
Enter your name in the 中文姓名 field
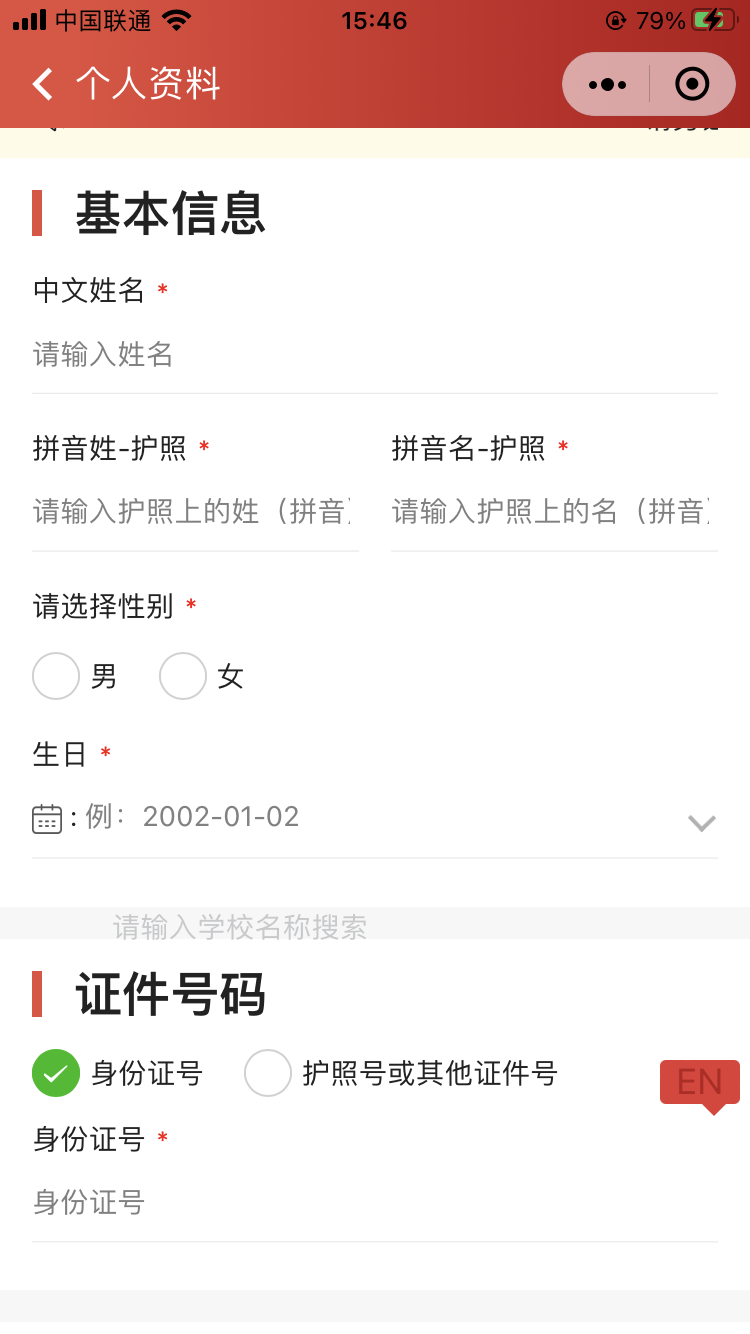[x=374, y=355]
